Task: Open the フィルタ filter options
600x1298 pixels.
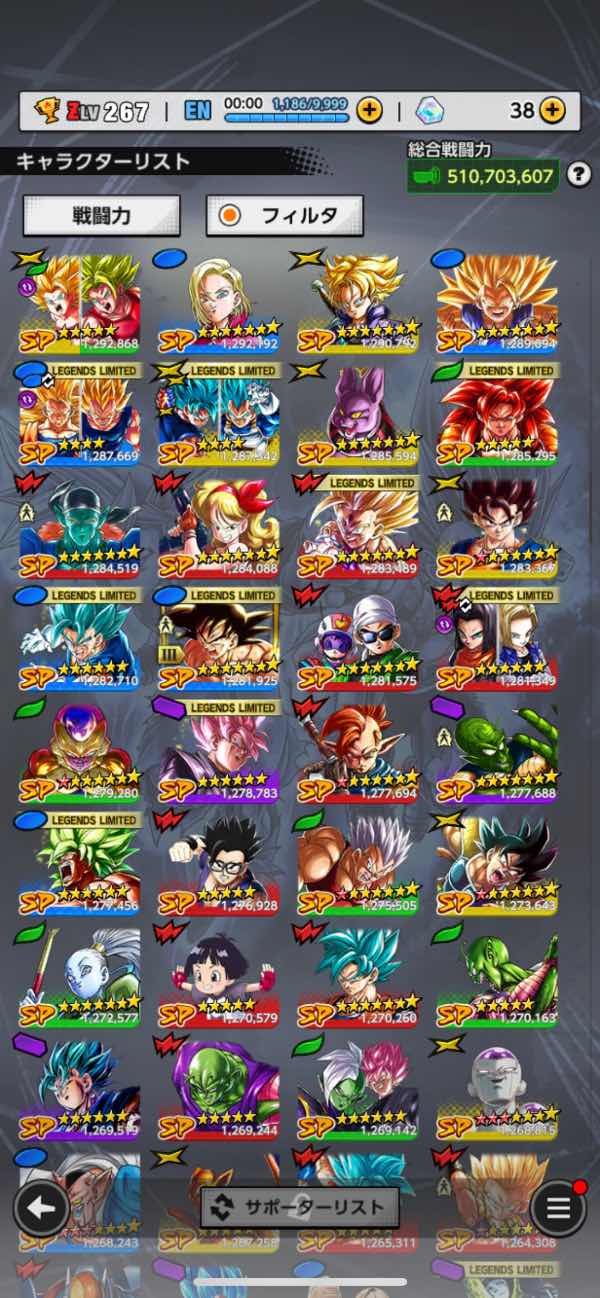Action: pos(284,215)
